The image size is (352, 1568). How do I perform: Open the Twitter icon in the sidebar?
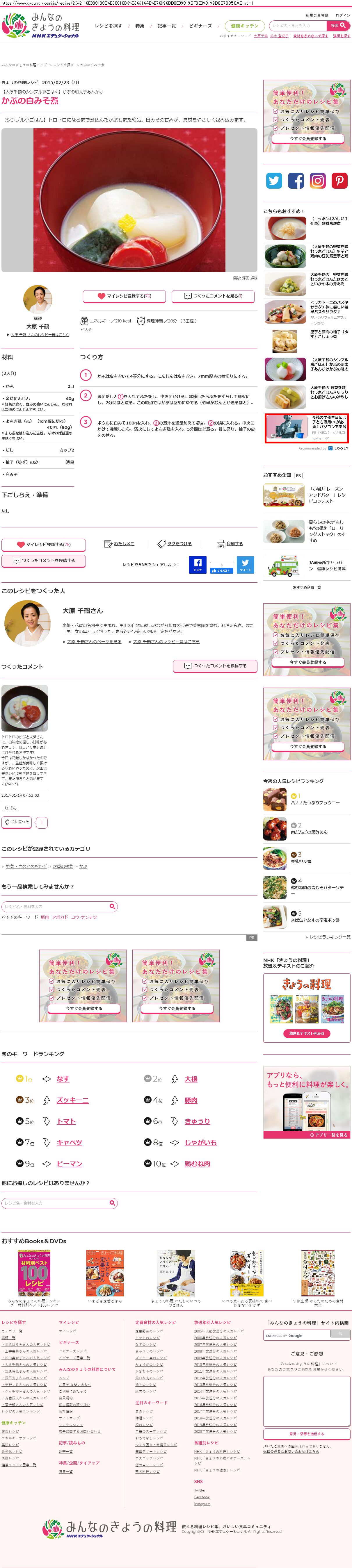(x=274, y=180)
